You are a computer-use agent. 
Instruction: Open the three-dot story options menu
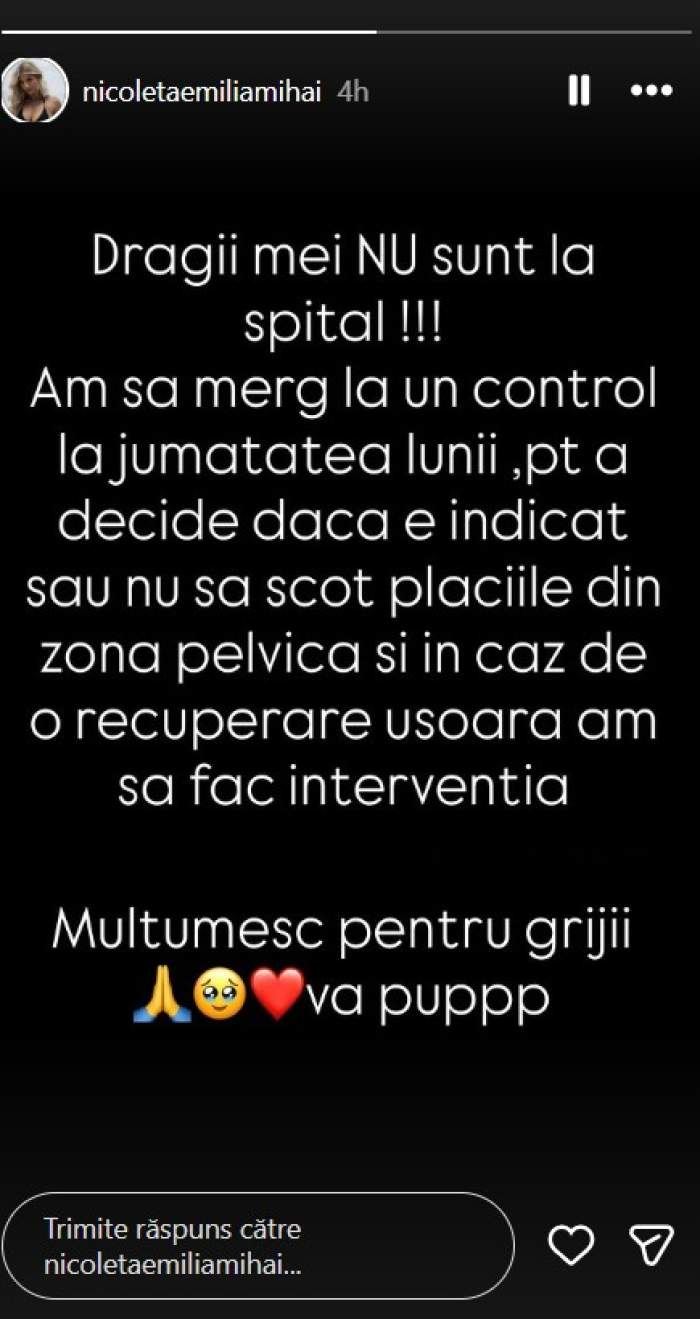(651, 91)
